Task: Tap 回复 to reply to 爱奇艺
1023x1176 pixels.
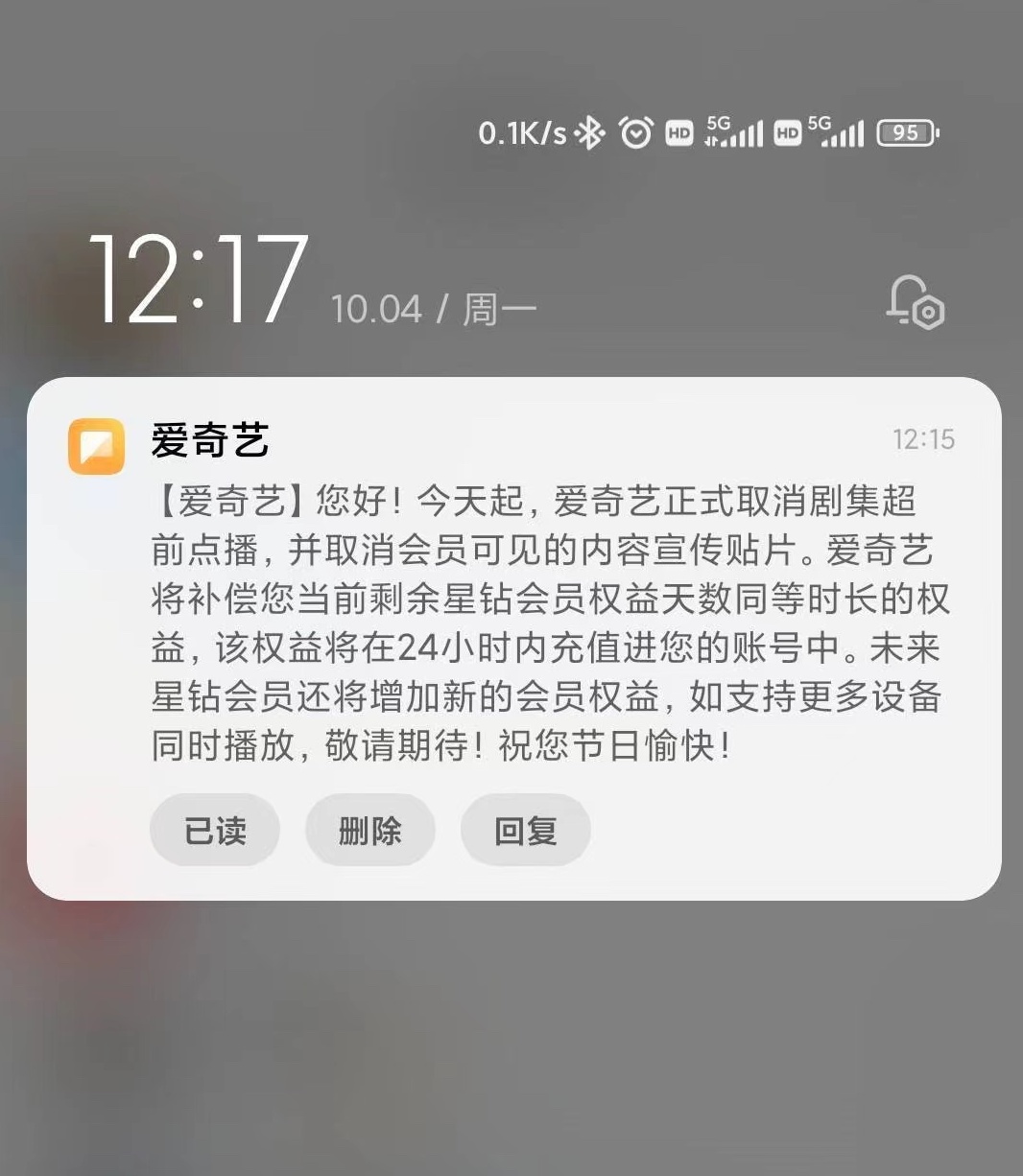Action: click(x=525, y=830)
